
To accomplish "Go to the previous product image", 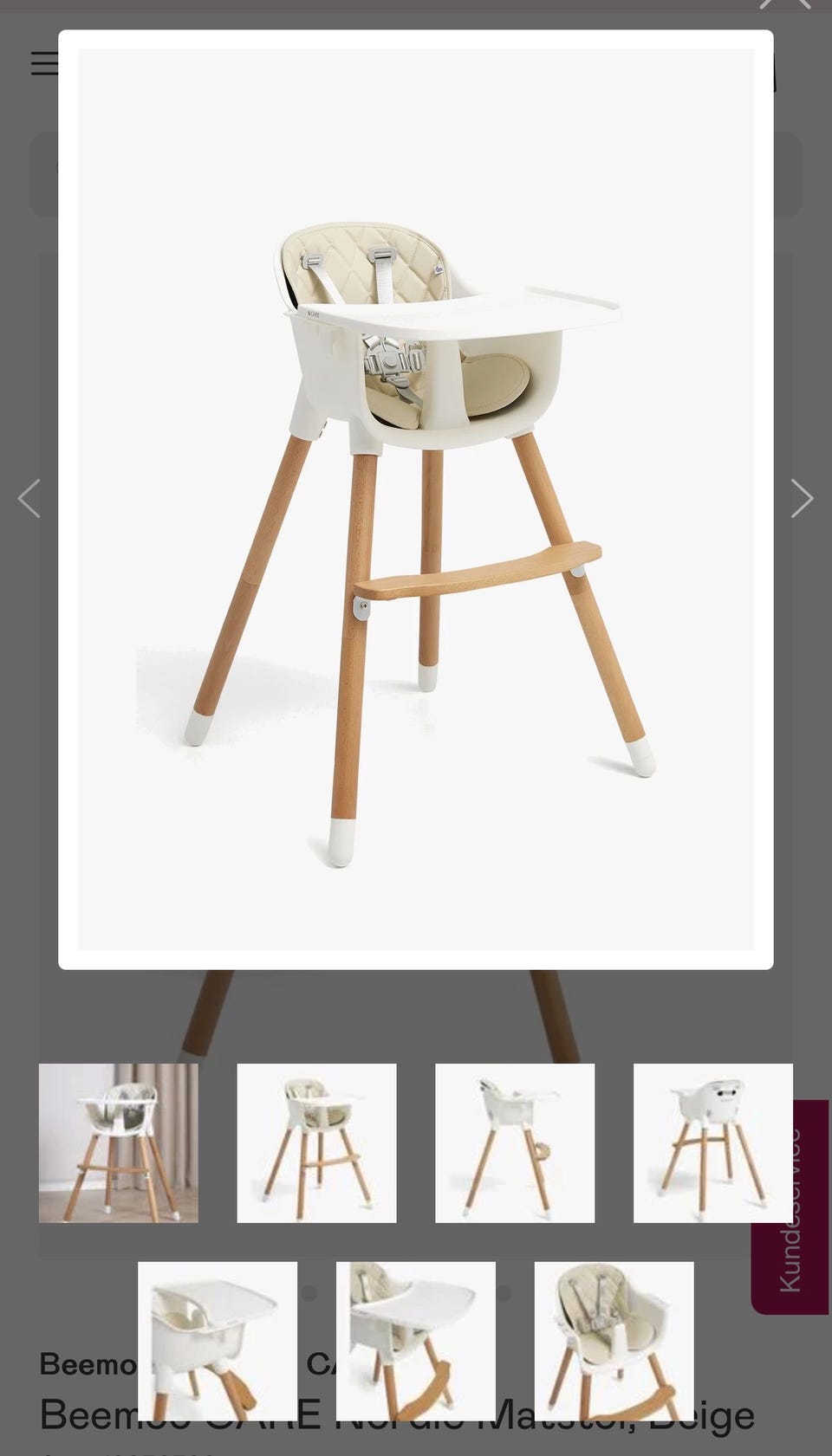I will tap(29, 498).
